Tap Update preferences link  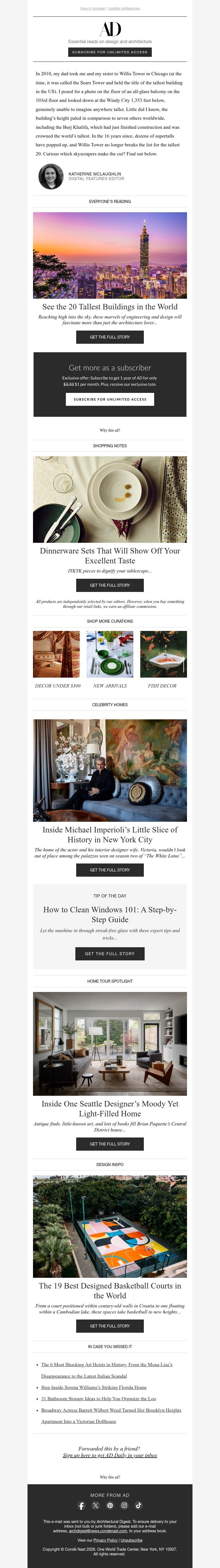click(124, 9)
